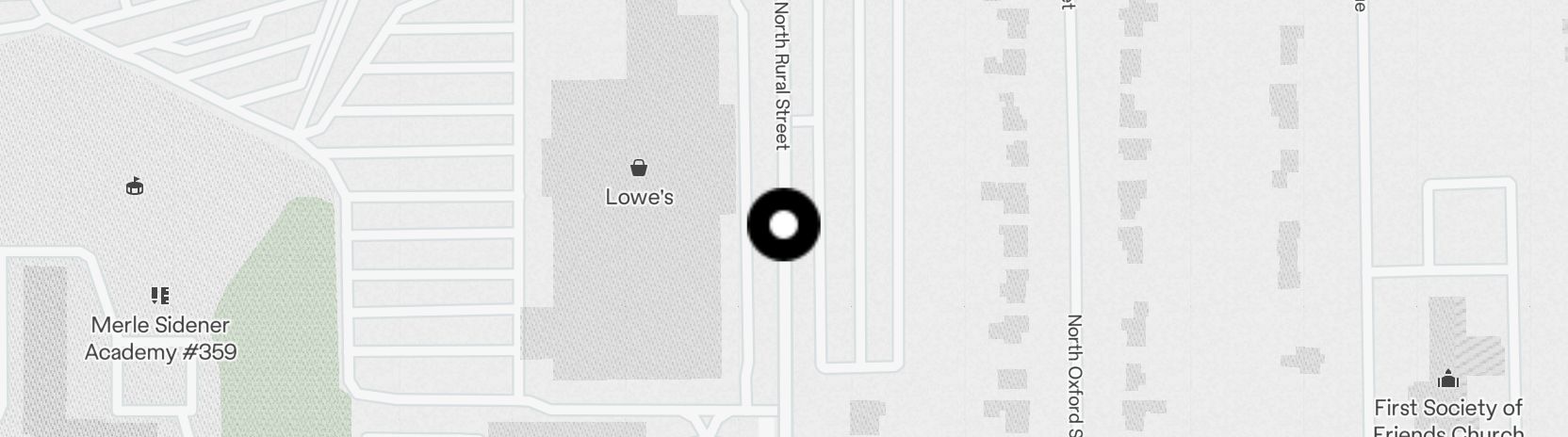Image resolution: width=1568 pixels, height=437 pixels.
Task: Open Merle Sidener Academy #359 place marker
Action: click(x=160, y=296)
